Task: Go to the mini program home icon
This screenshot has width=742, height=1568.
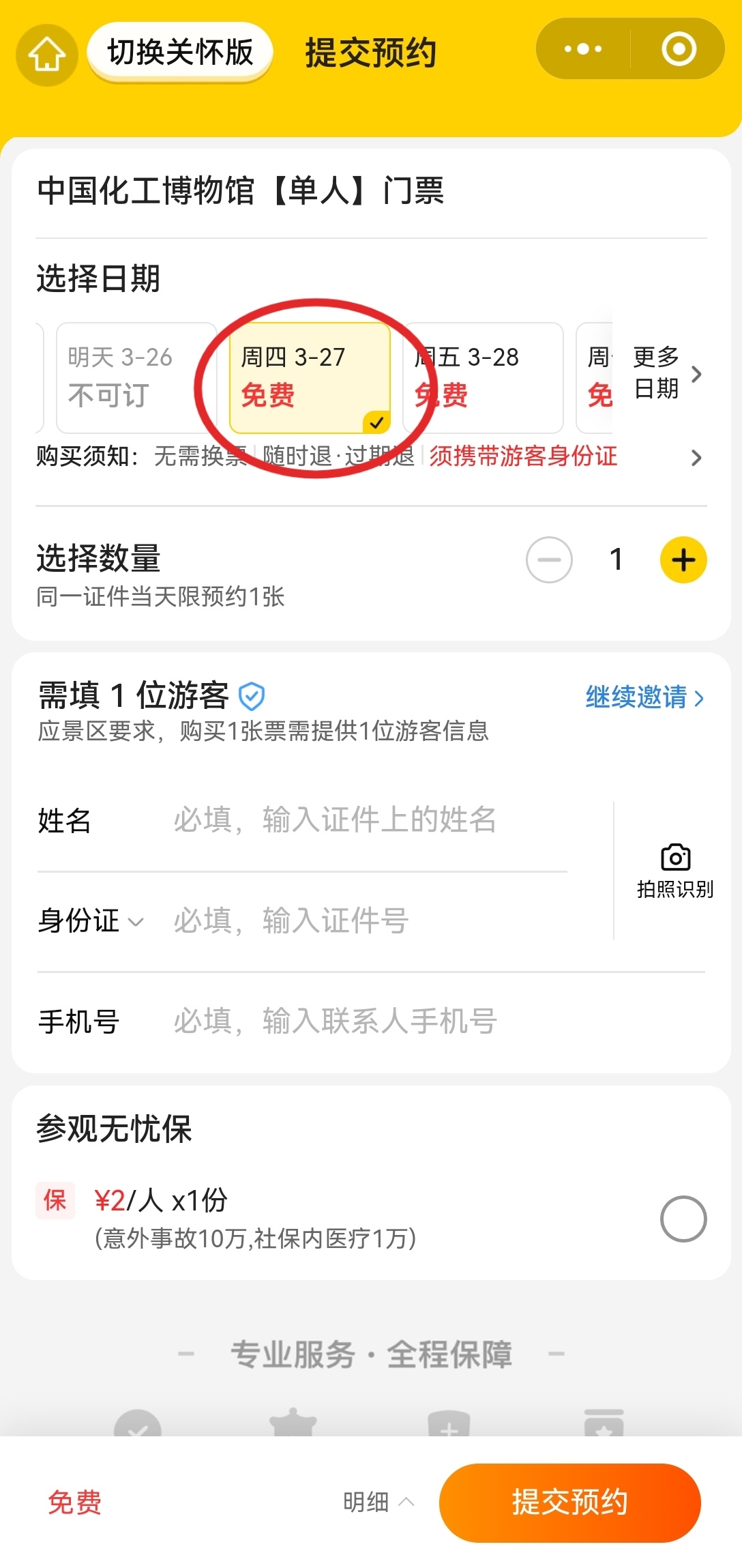Action: (x=46, y=54)
